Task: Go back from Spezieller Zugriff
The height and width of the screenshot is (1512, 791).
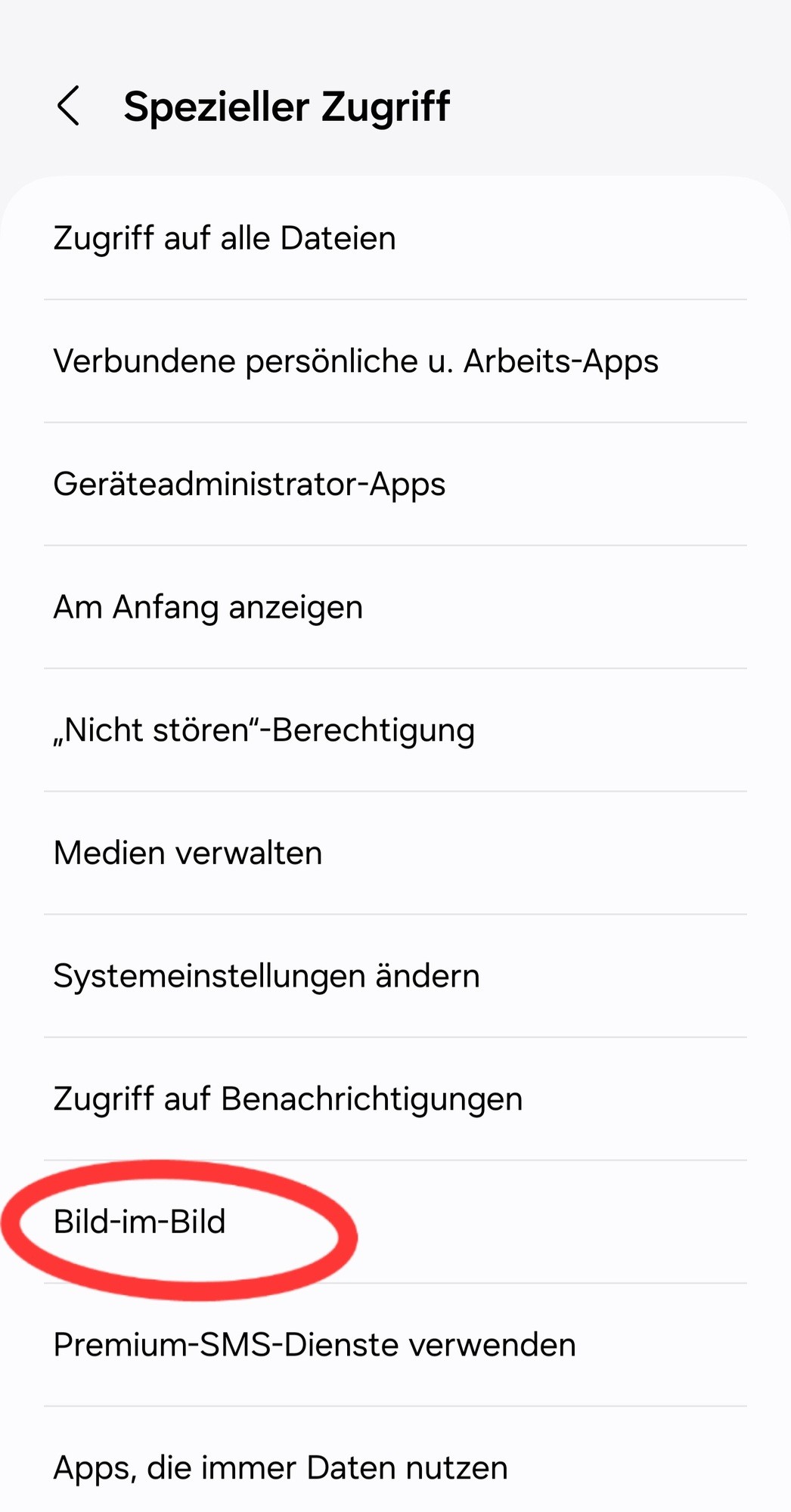Action: tap(69, 106)
